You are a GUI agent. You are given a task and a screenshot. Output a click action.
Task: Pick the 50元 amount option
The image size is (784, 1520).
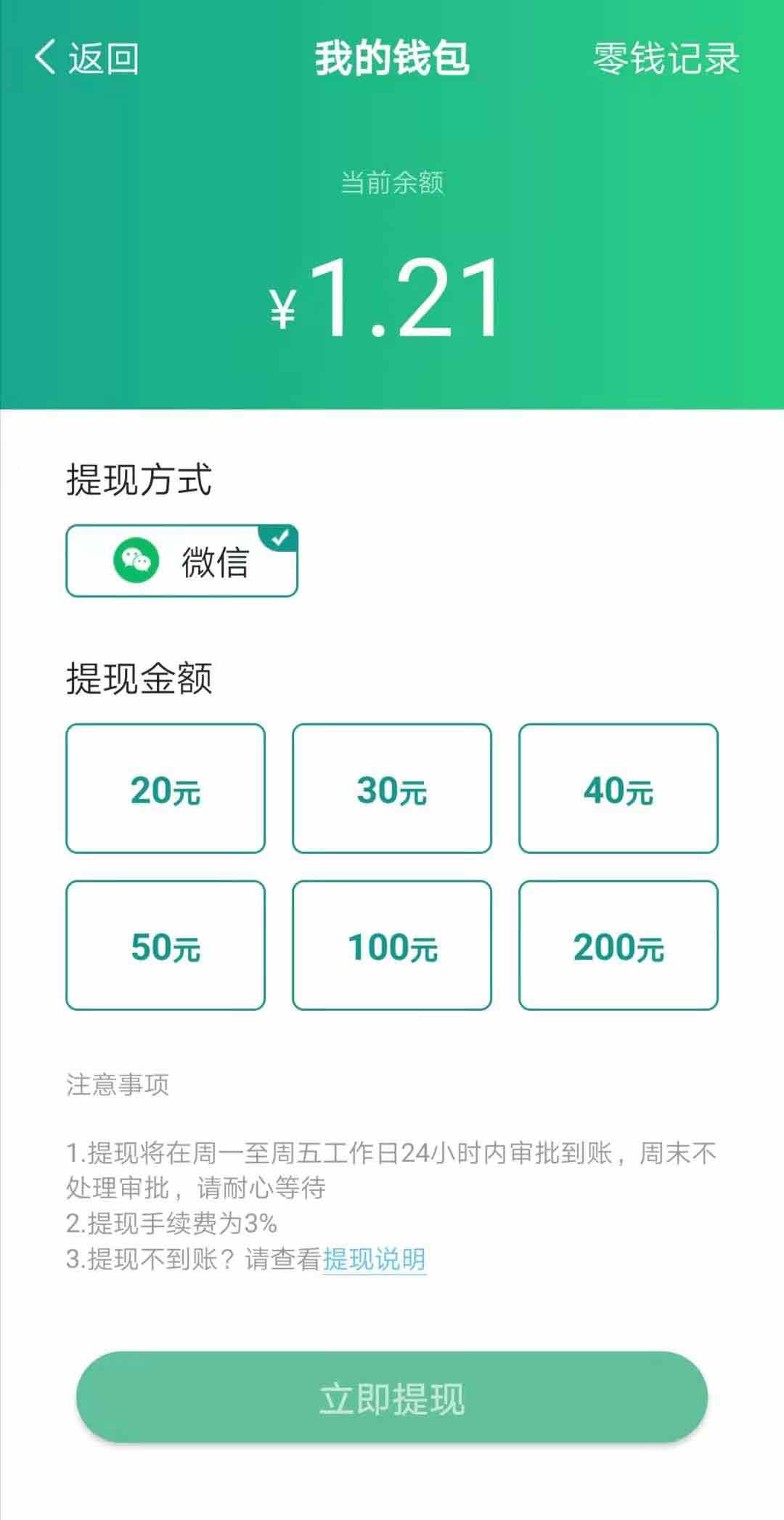click(166, 946)
